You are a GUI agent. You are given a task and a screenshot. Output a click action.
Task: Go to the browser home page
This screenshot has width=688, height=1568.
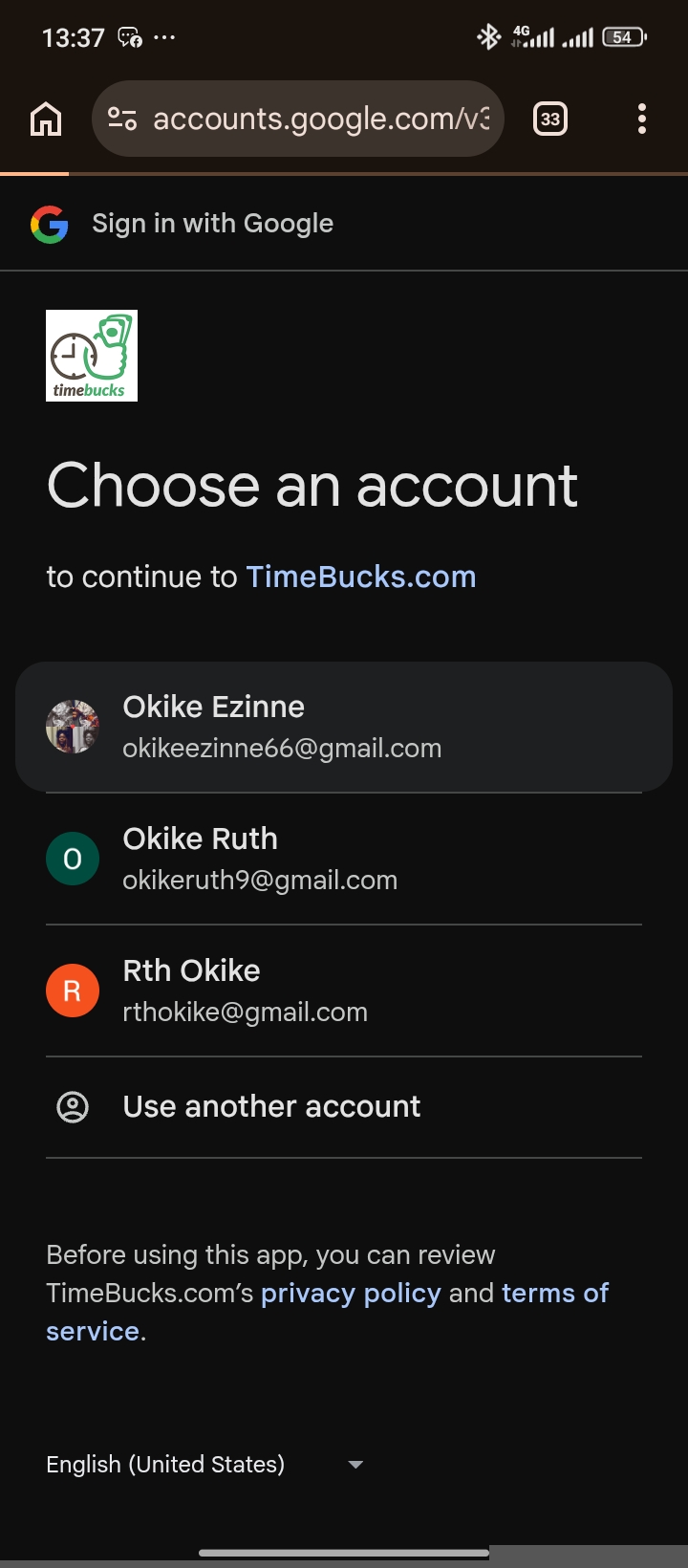coord(46,120)
